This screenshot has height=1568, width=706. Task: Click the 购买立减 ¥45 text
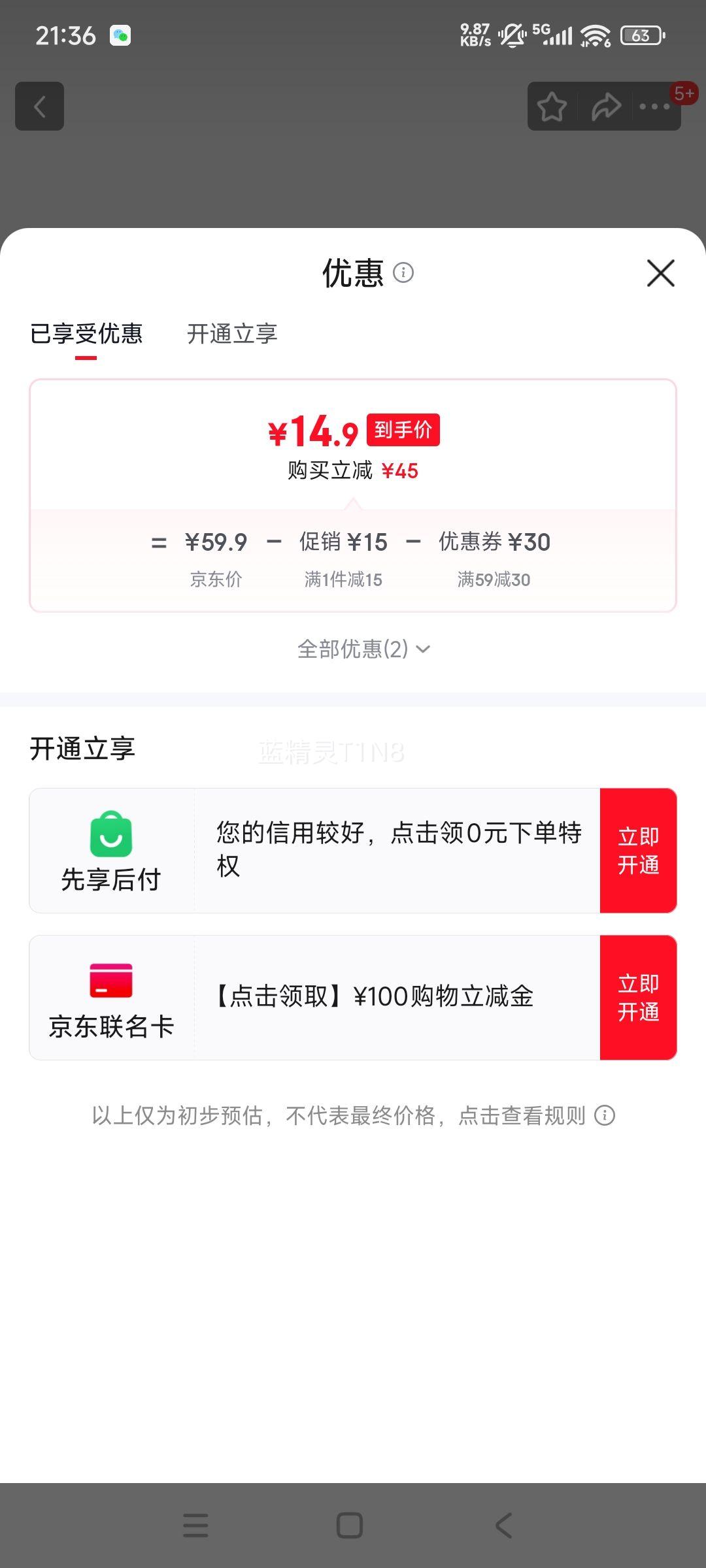[x=353, y=470]
